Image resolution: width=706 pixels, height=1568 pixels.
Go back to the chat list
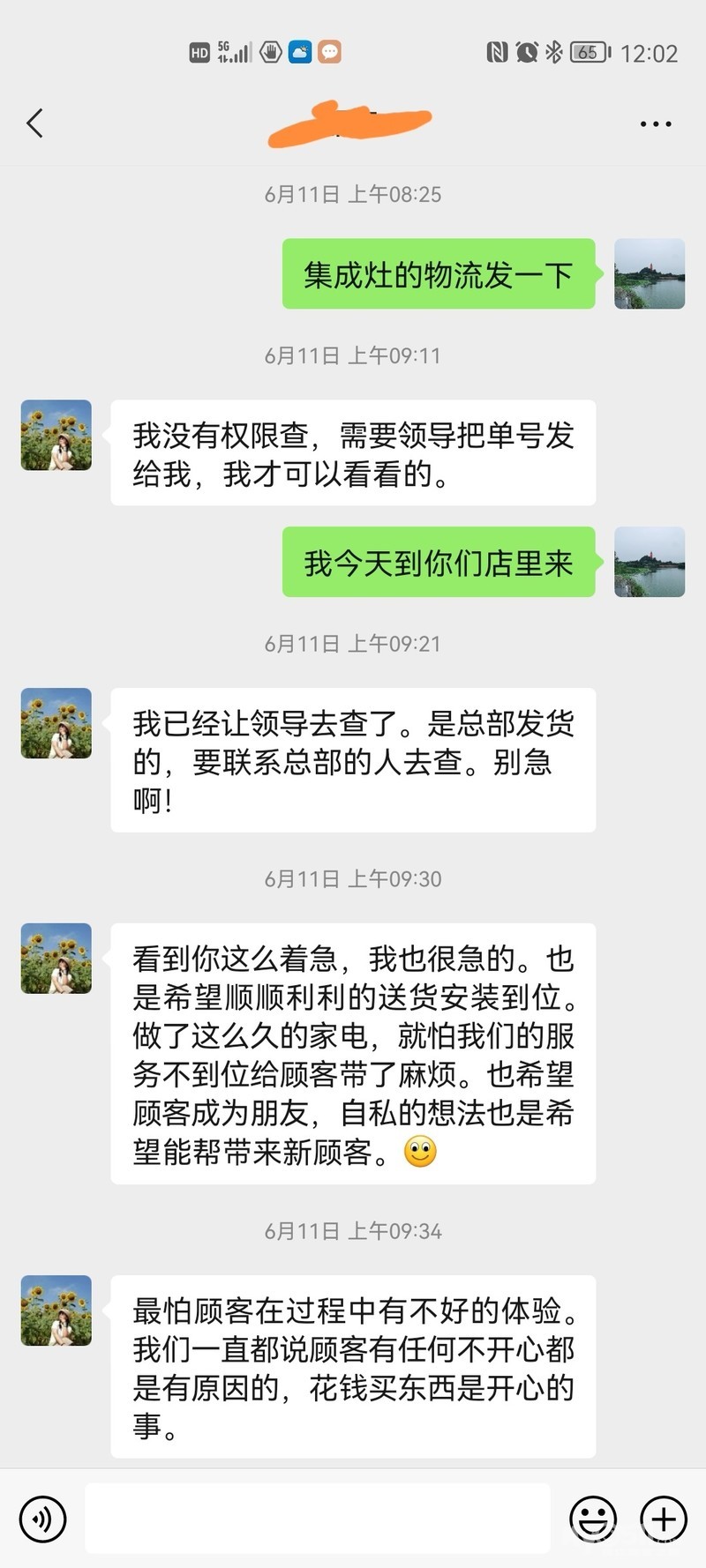35,123
